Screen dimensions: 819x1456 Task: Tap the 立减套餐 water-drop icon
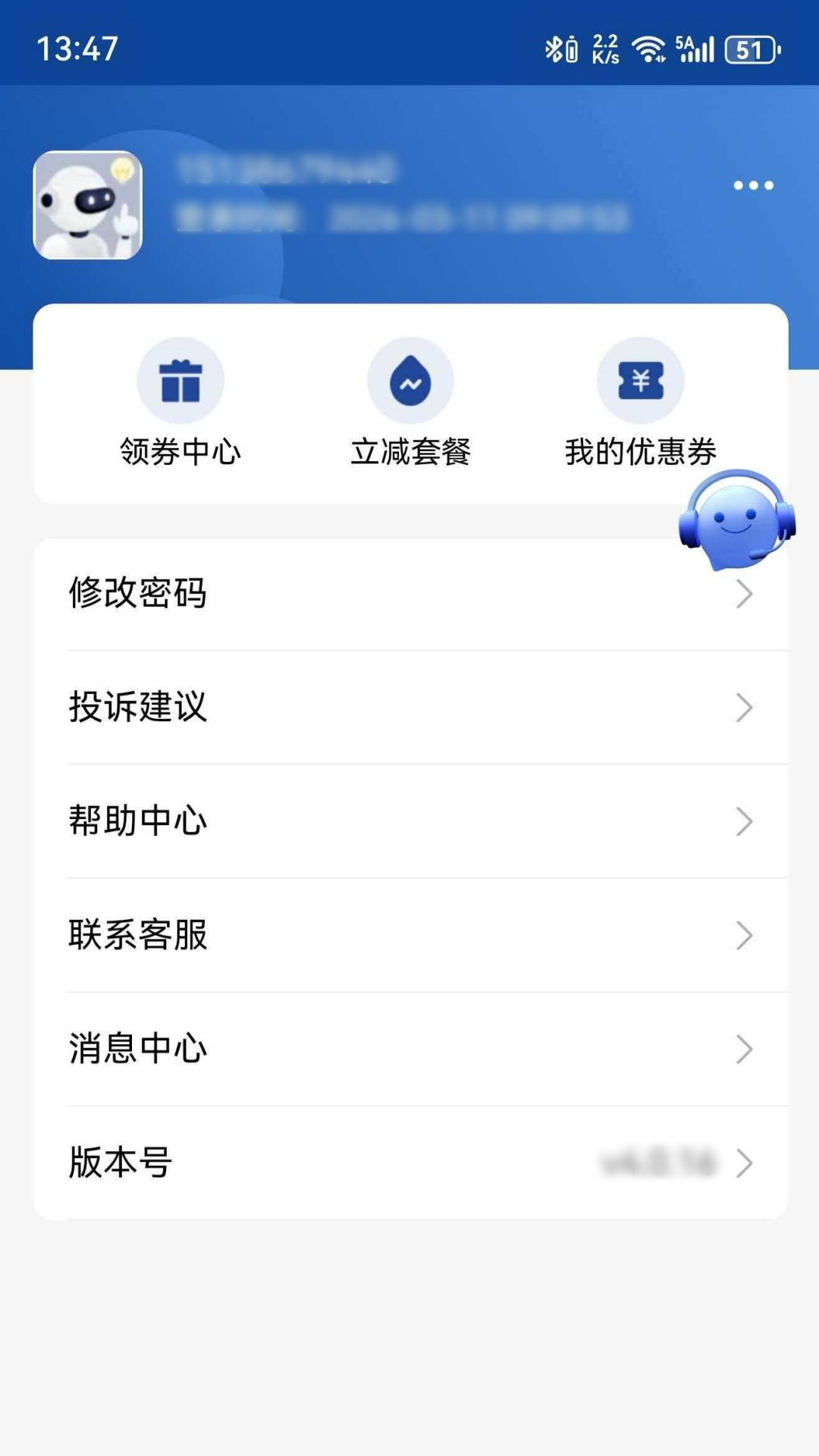pos(409,380)
